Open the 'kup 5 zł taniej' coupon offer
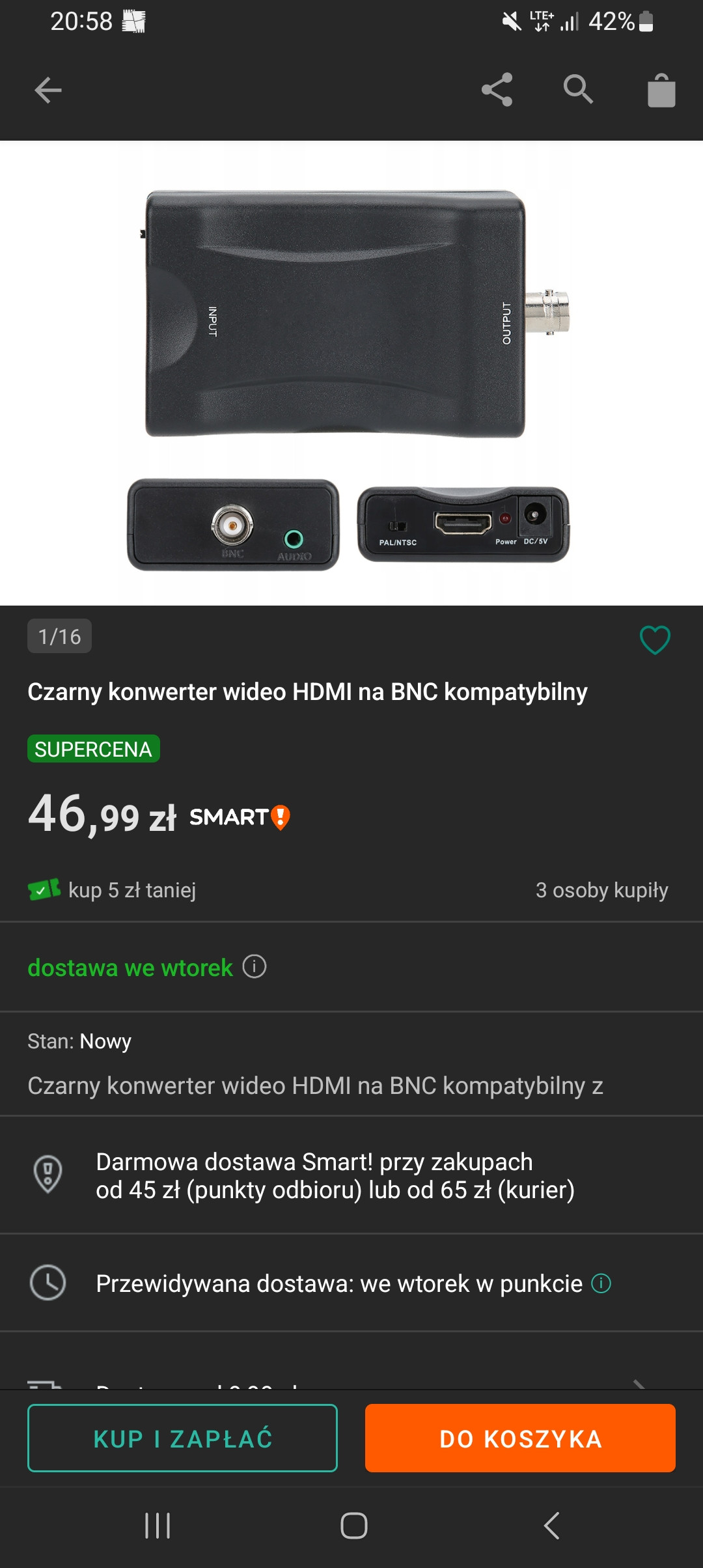Image resolution: width=703 pixels, height=1568 pixels. (x=133, y=890)
